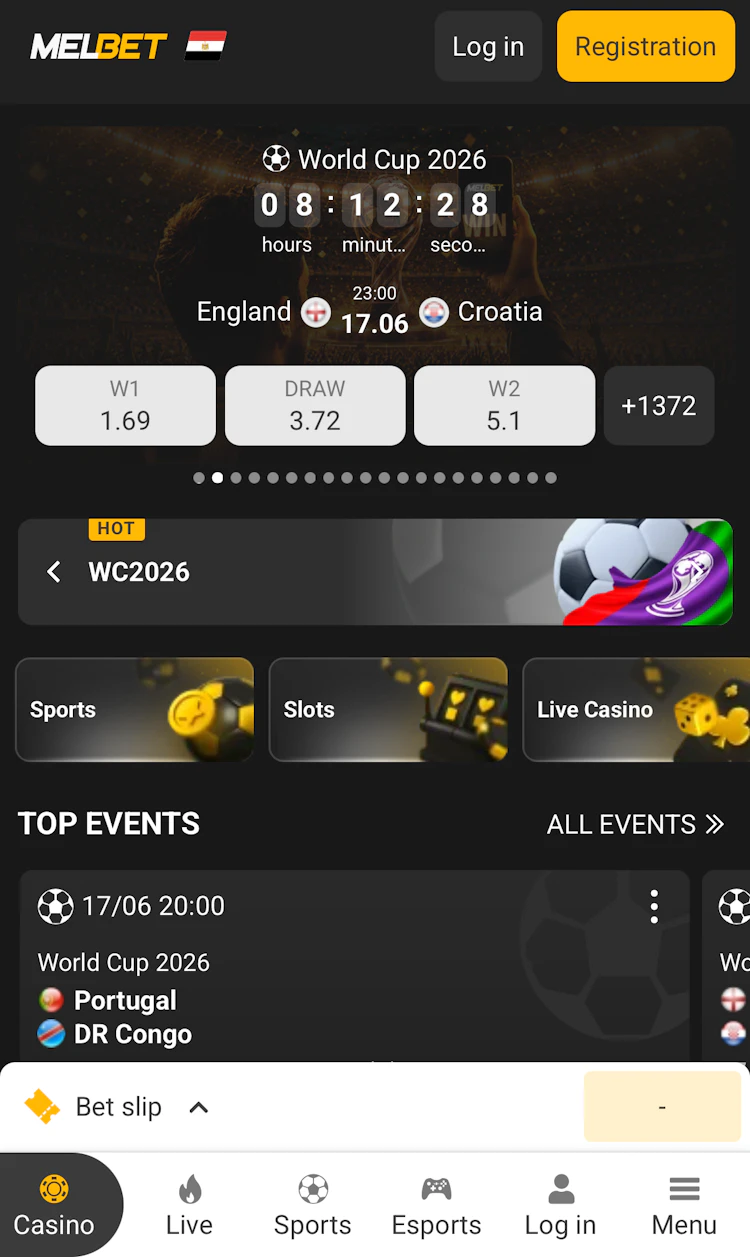The height and width of the screenshot is (1257, 750).
Task: Select the Egypt flag country selector
Action: pyautogui.click(x=206, y=46)
